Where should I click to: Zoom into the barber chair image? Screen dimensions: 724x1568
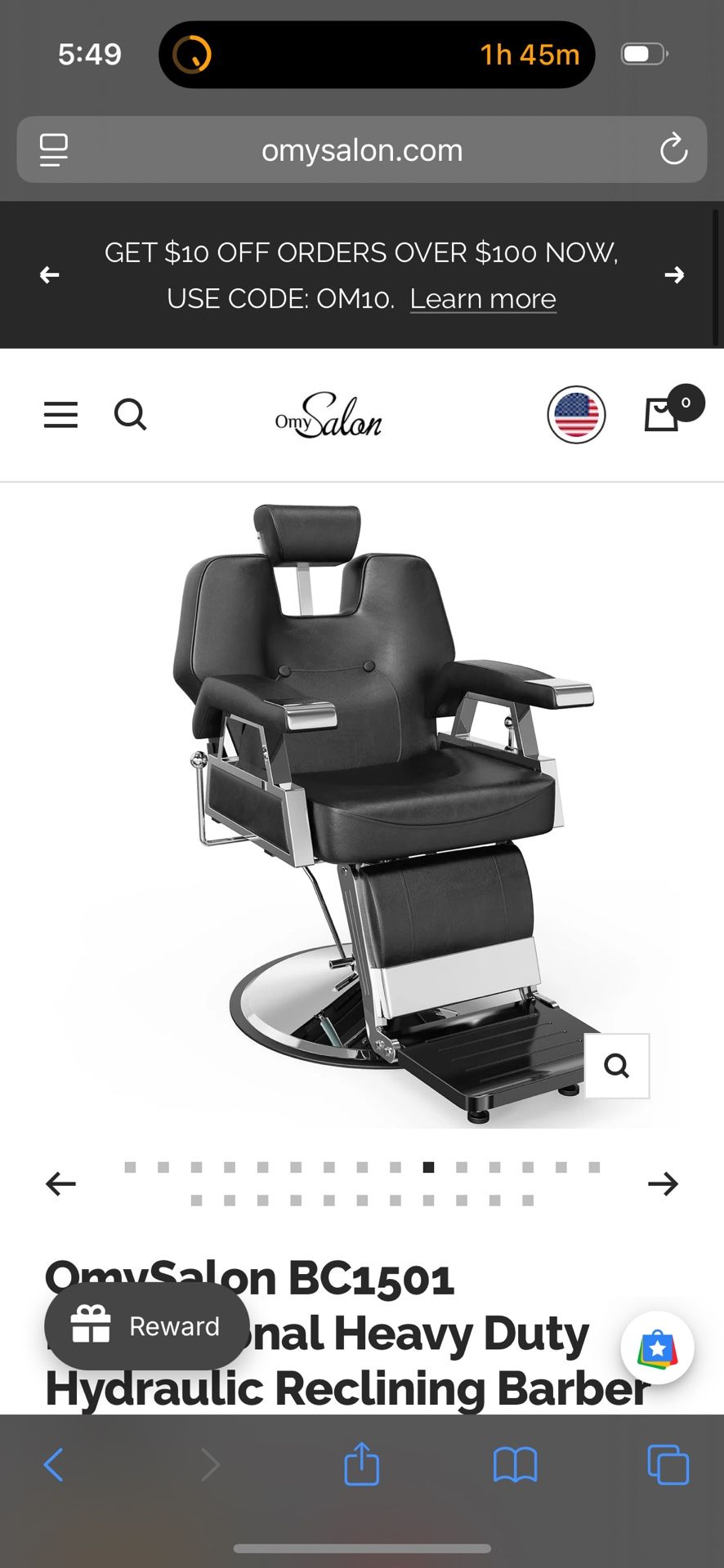[617, 1066]
